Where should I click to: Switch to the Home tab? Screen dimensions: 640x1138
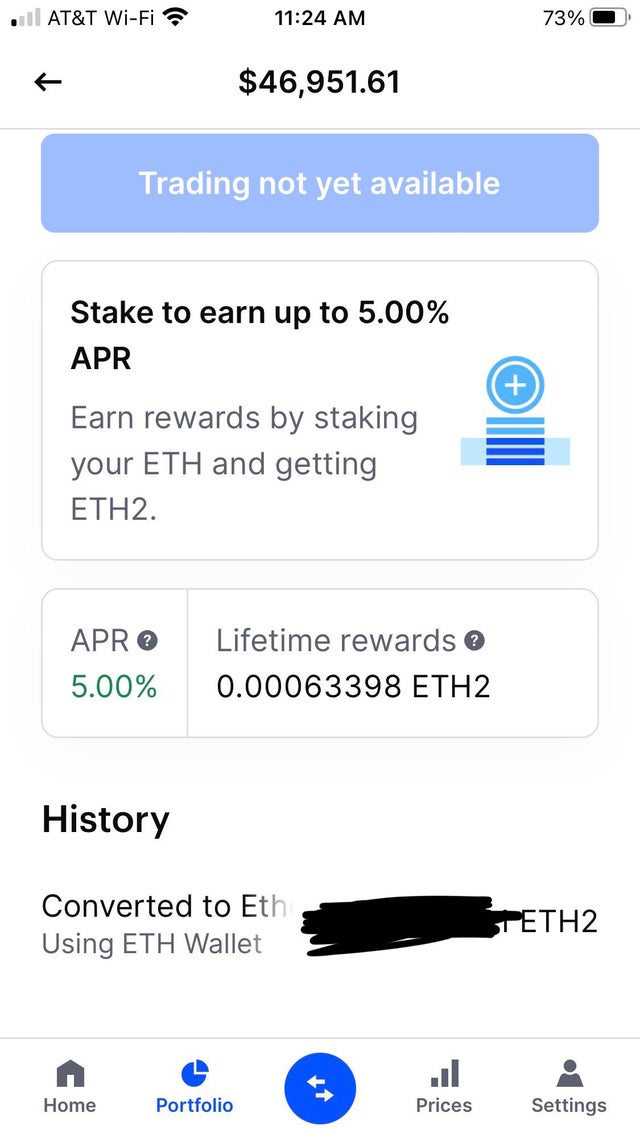coord(70,1086)
